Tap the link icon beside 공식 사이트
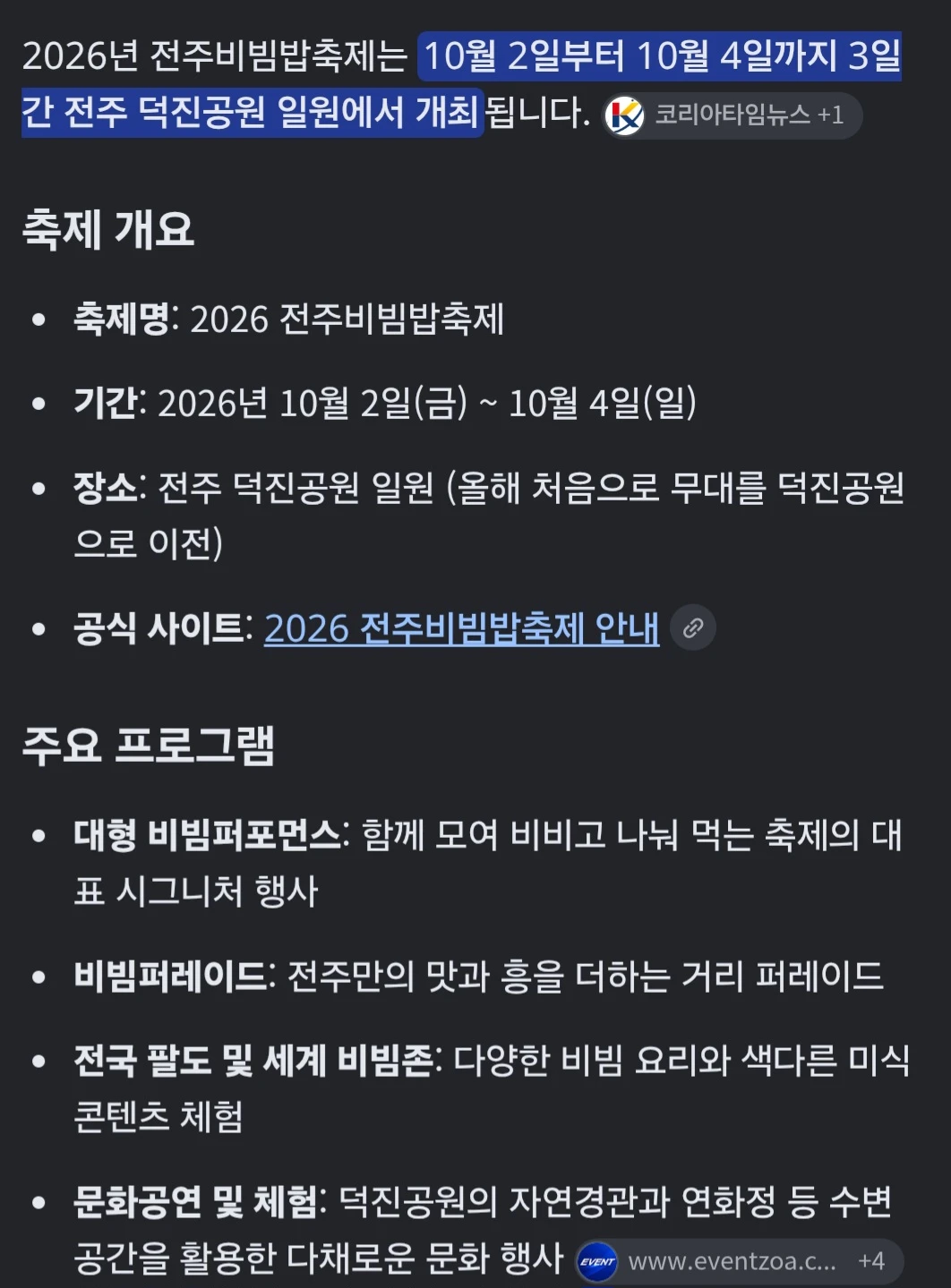This screenshot has width=951, height=1288. pyautogui.click(x=693, y=628)
